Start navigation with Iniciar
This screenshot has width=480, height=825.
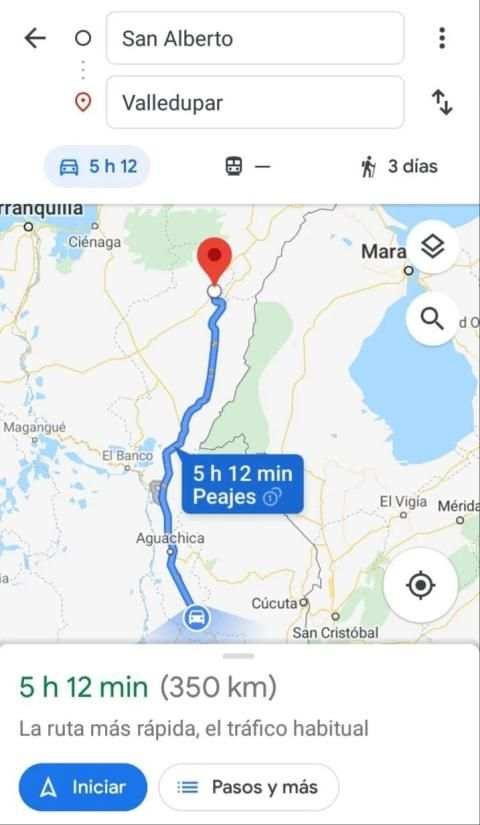click(83, 787)
